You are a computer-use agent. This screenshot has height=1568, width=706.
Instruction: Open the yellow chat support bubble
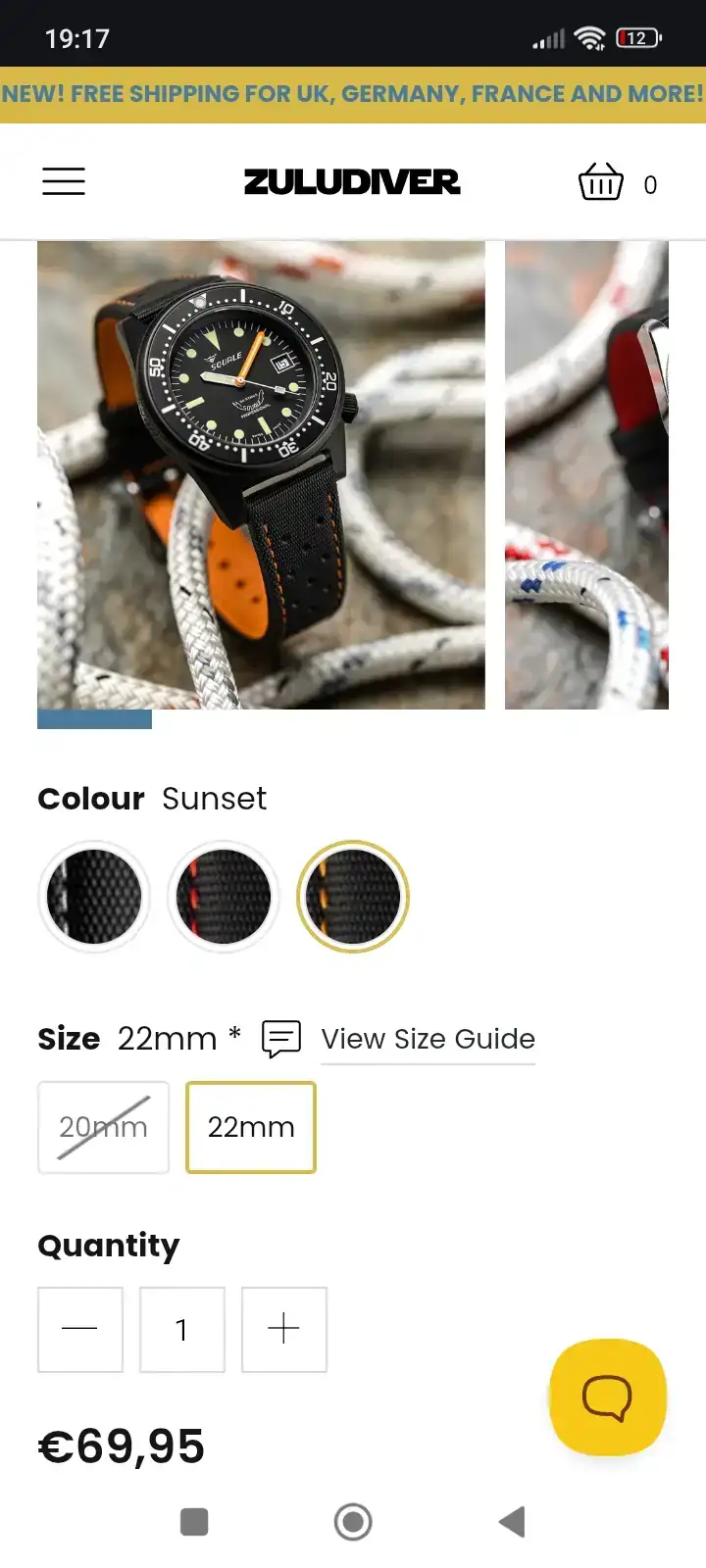[x=608, y=1396]
